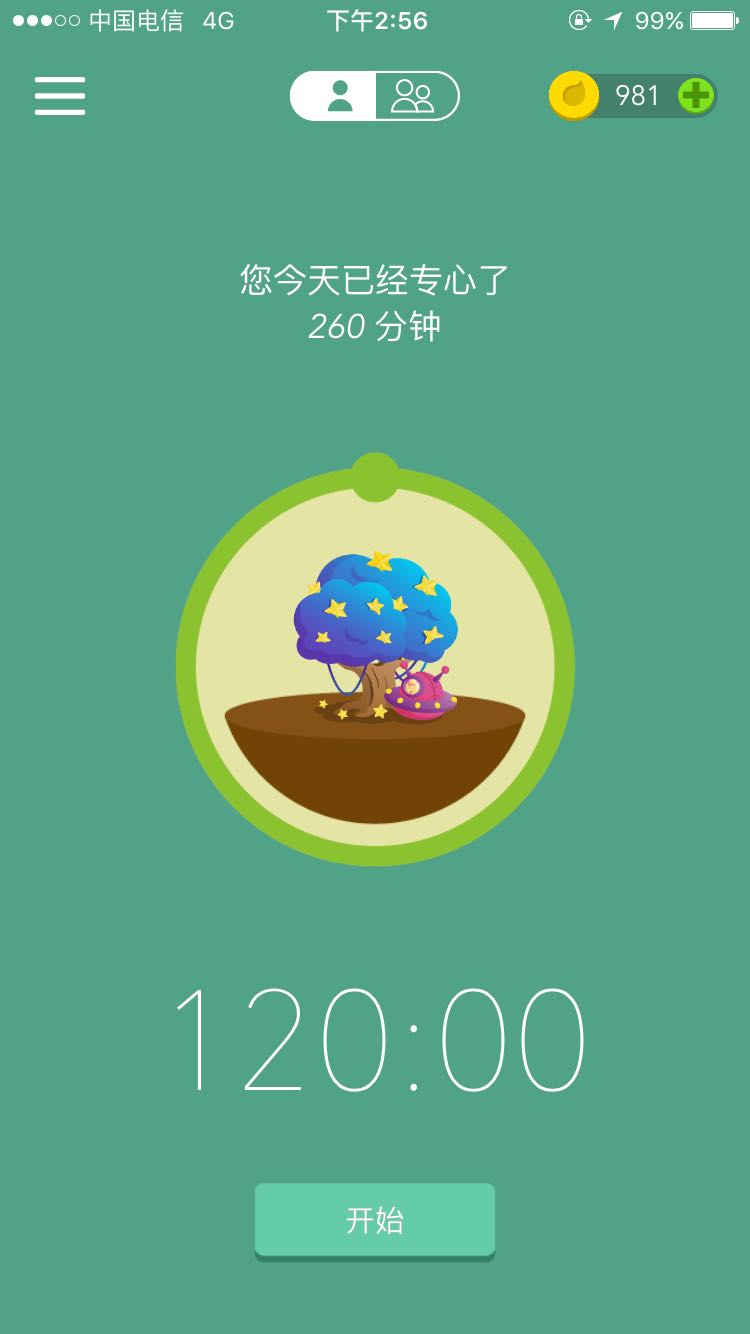Switch to group planting mode
Image resolution: width=750 pixels, height=1334 pixels.
414,96
